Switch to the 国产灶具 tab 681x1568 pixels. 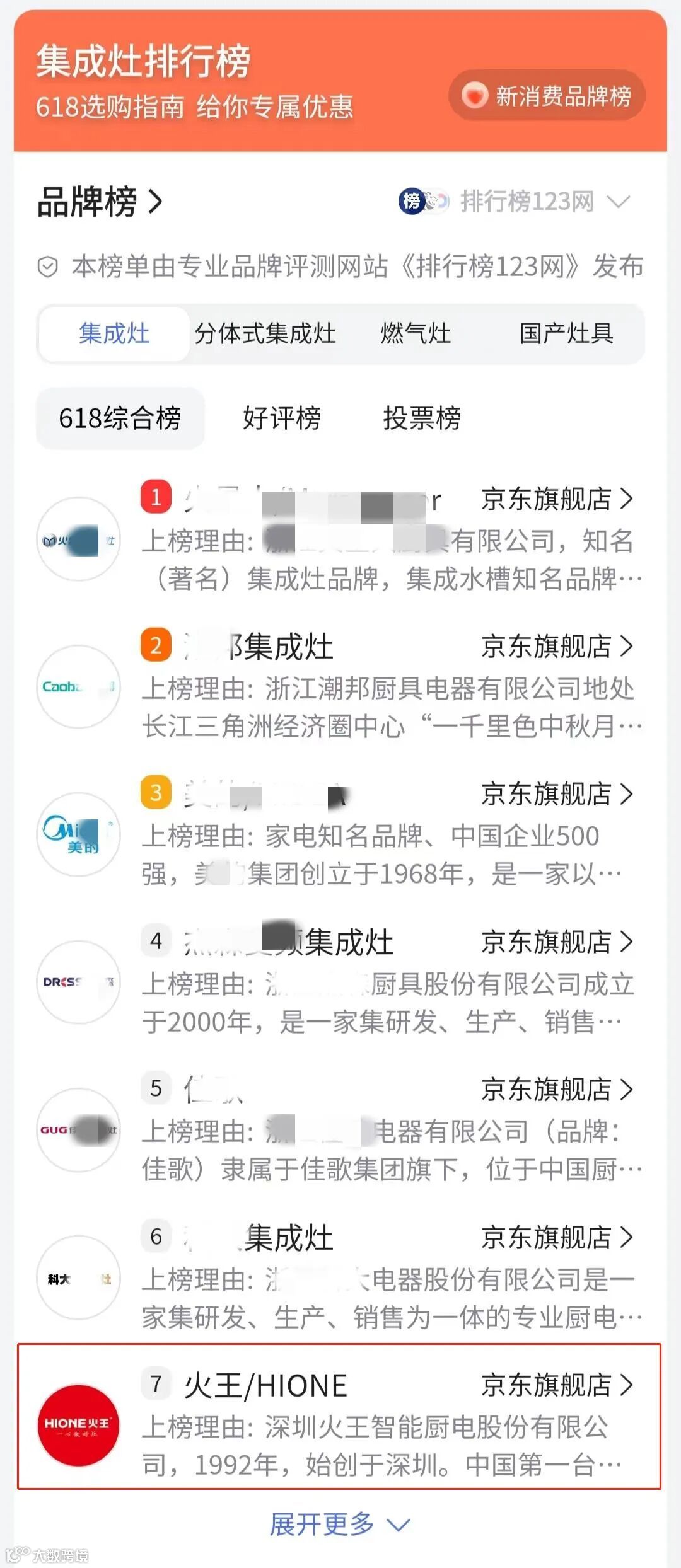tap(566, 333)
